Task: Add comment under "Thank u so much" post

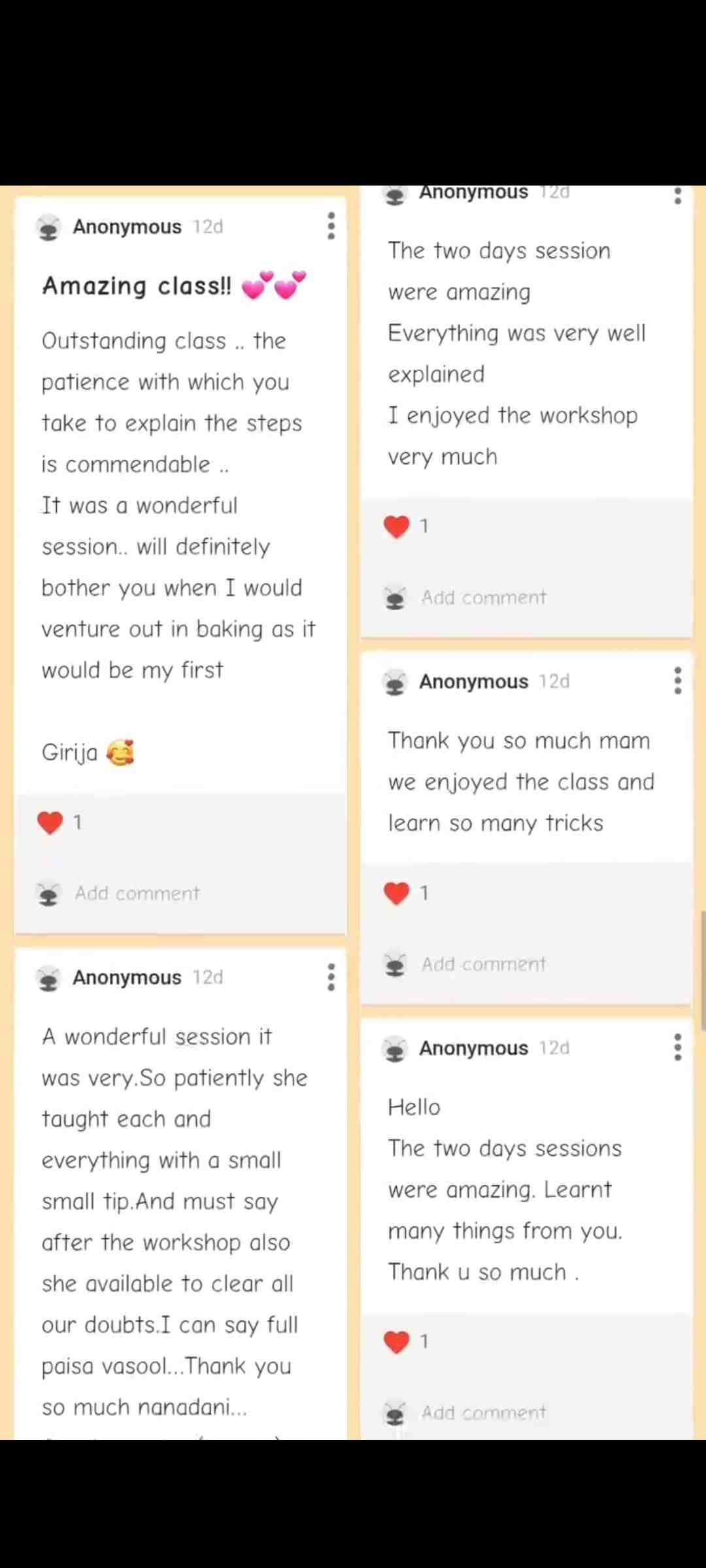Action: pyautogui.click(x=484, y=1413)
